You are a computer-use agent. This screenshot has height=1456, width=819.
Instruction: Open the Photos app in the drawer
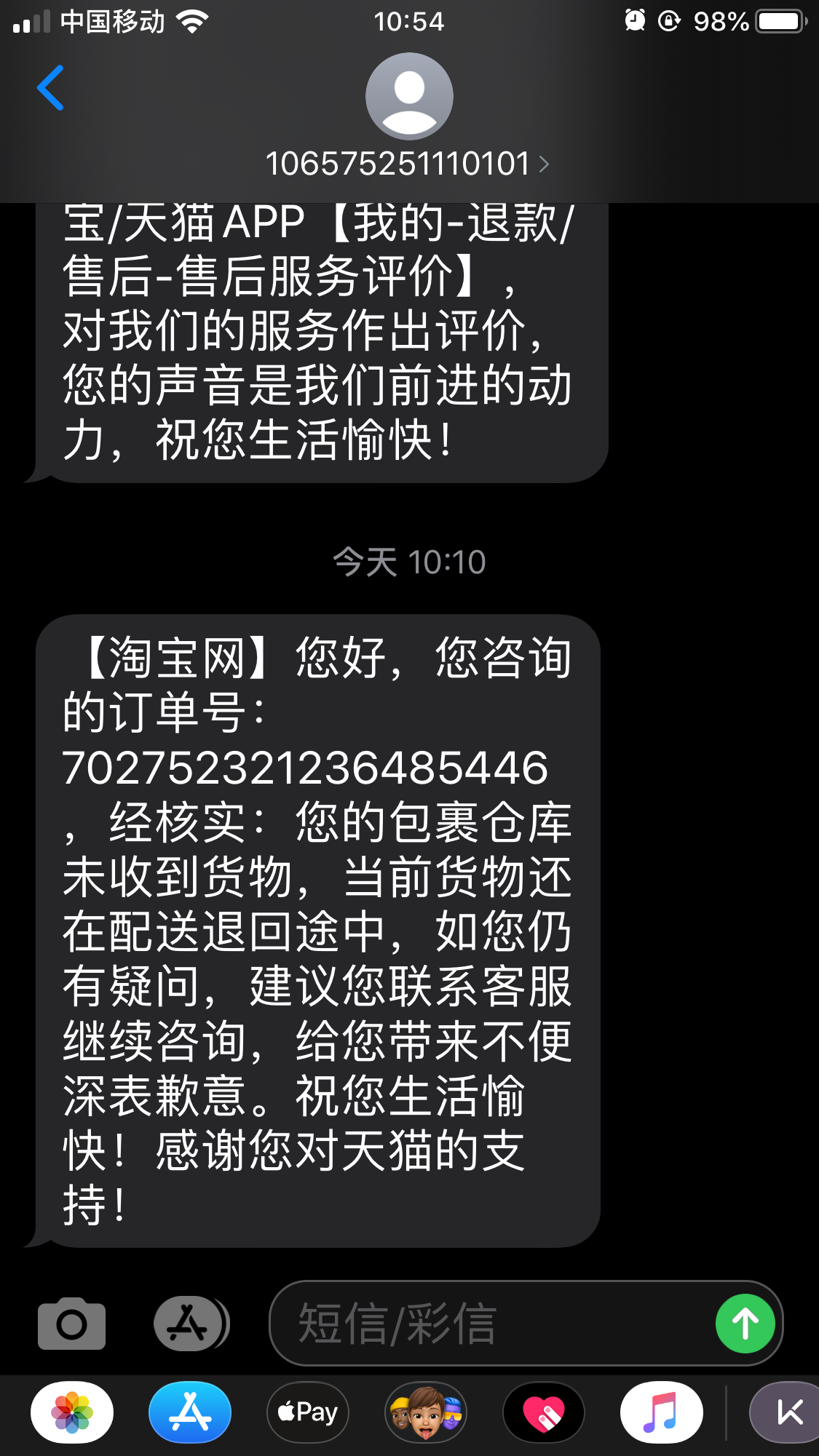coord(72,1412)
